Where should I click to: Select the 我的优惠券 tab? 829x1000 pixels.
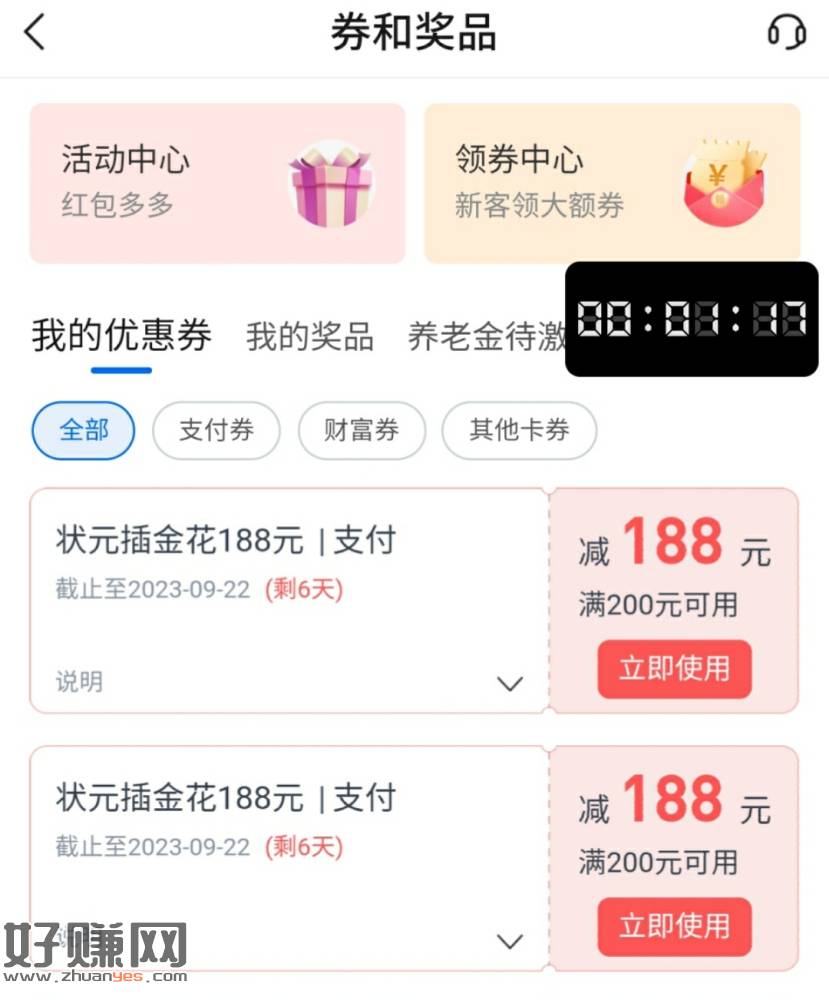point(121,337)
